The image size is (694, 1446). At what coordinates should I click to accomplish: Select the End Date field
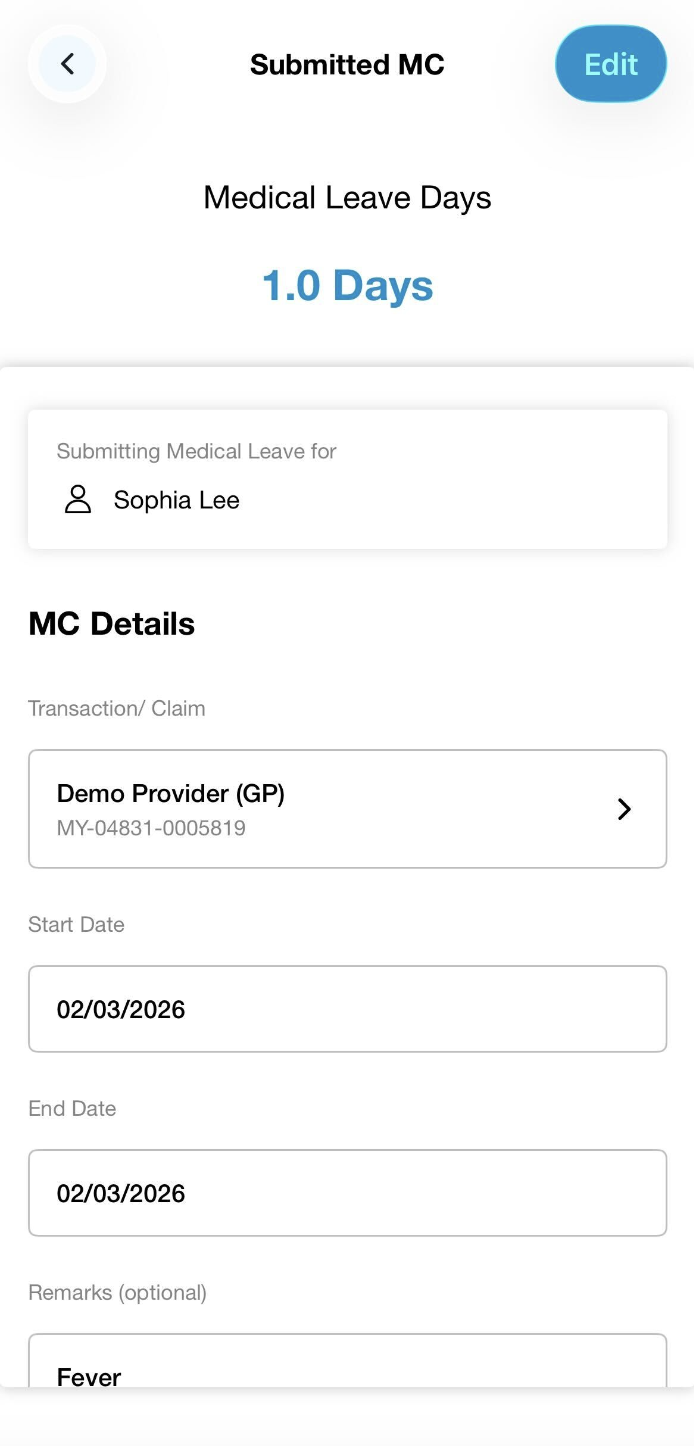point(347,1193)
